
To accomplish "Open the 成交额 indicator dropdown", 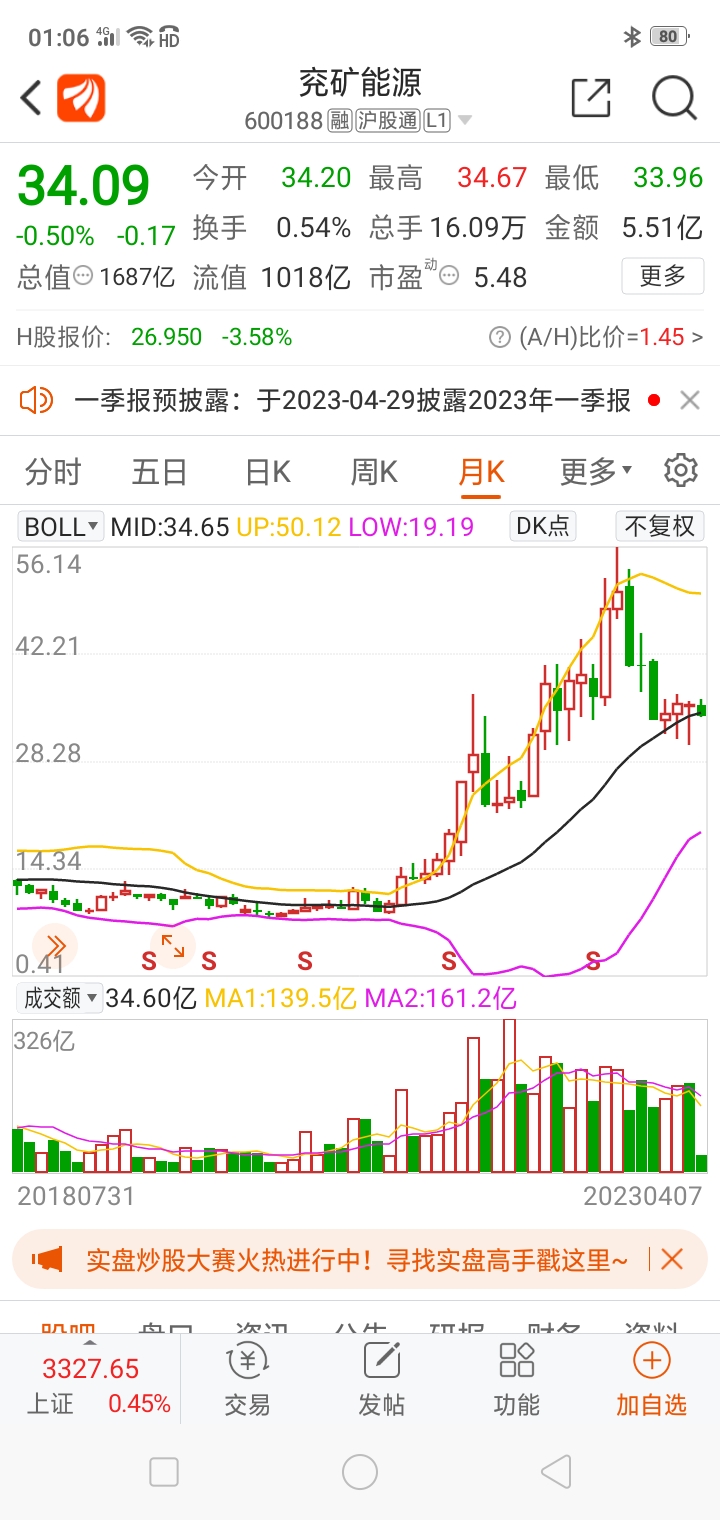I will pos(59,997).
